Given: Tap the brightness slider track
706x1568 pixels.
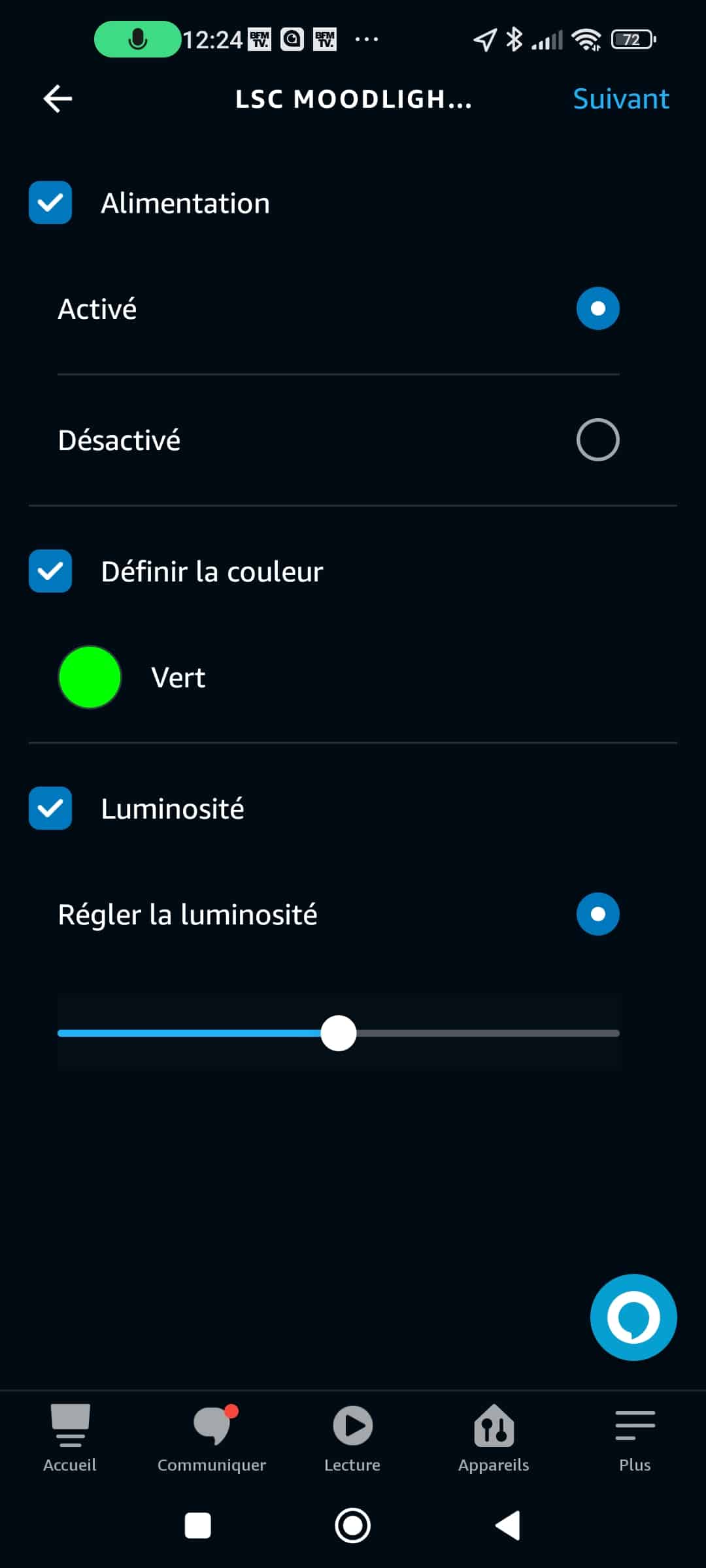Looking at the screenshot, I should [339, 1033].
